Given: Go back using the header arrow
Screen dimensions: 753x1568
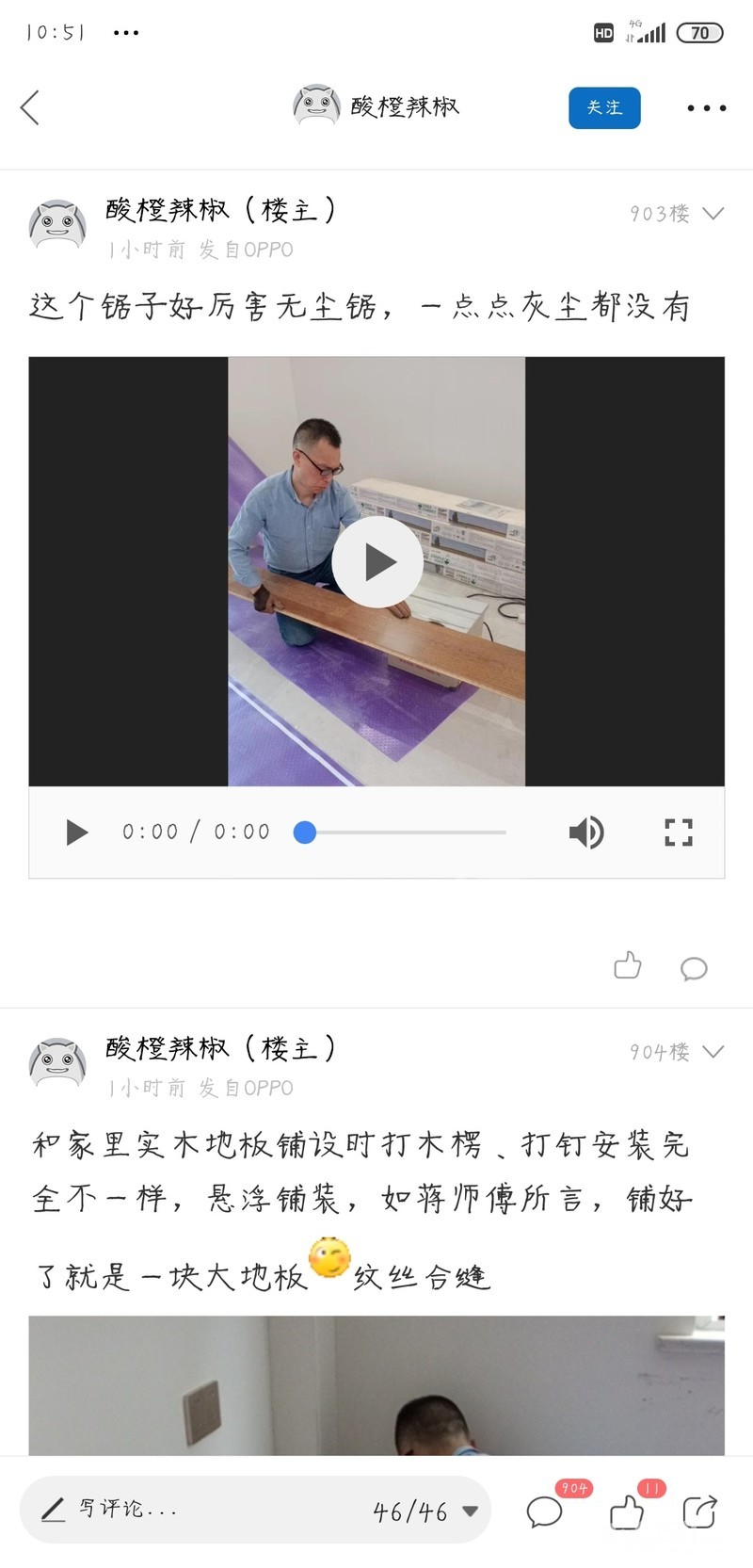Looking at the screenshot, I should pos(30,107).
